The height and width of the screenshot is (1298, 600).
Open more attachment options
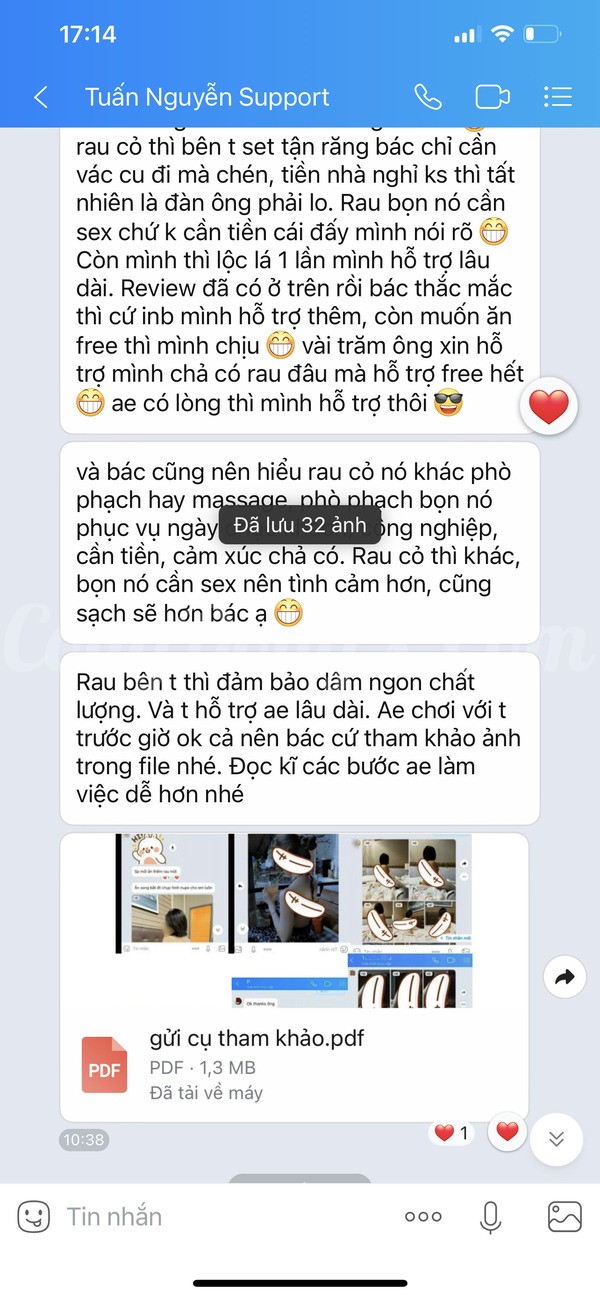(423, 1216)
